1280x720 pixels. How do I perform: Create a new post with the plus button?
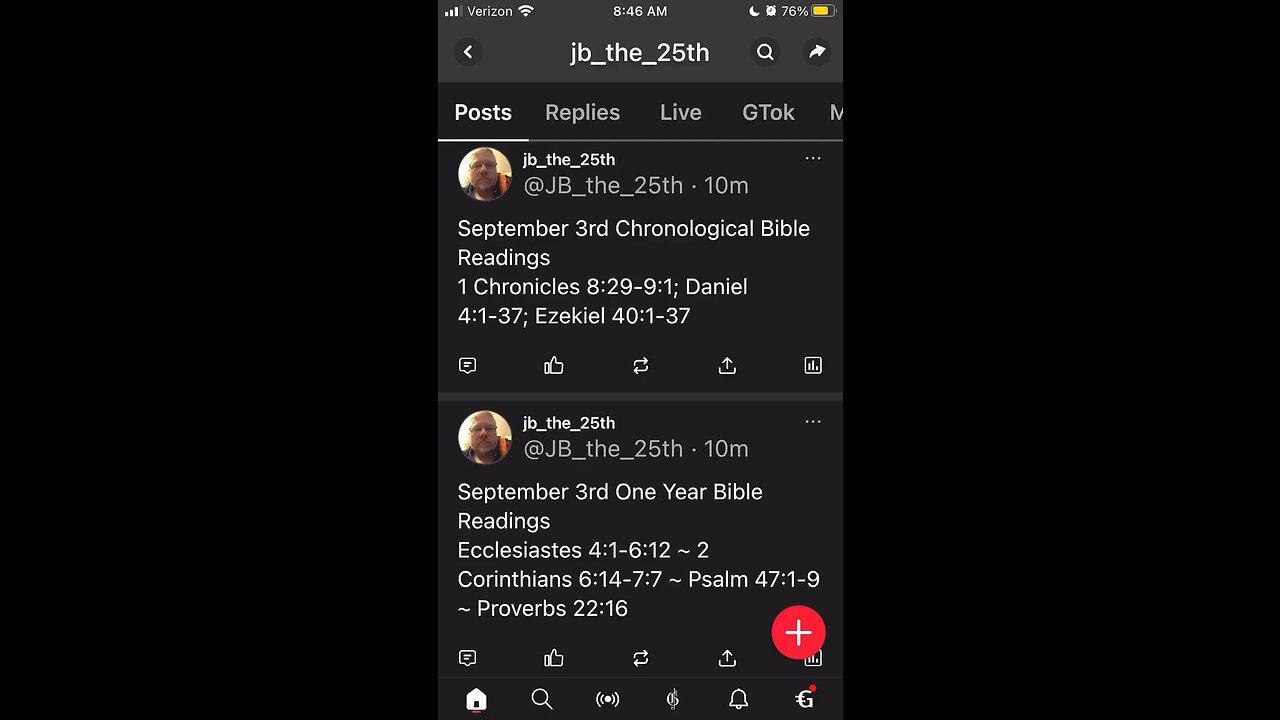798,632
